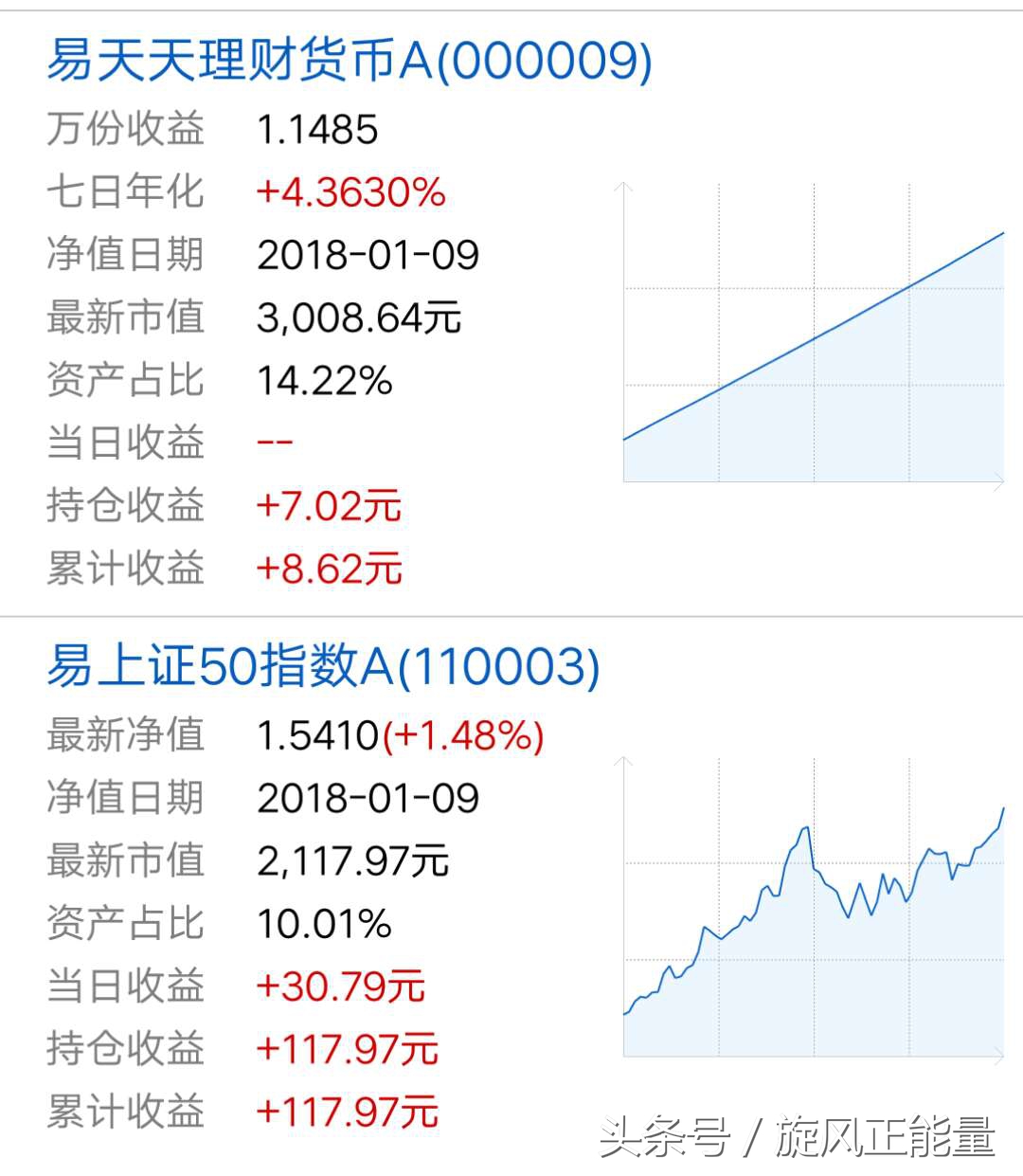
Task: Click the 持仓收益 +7.02元 figure
Action: (x=330, y=507)
